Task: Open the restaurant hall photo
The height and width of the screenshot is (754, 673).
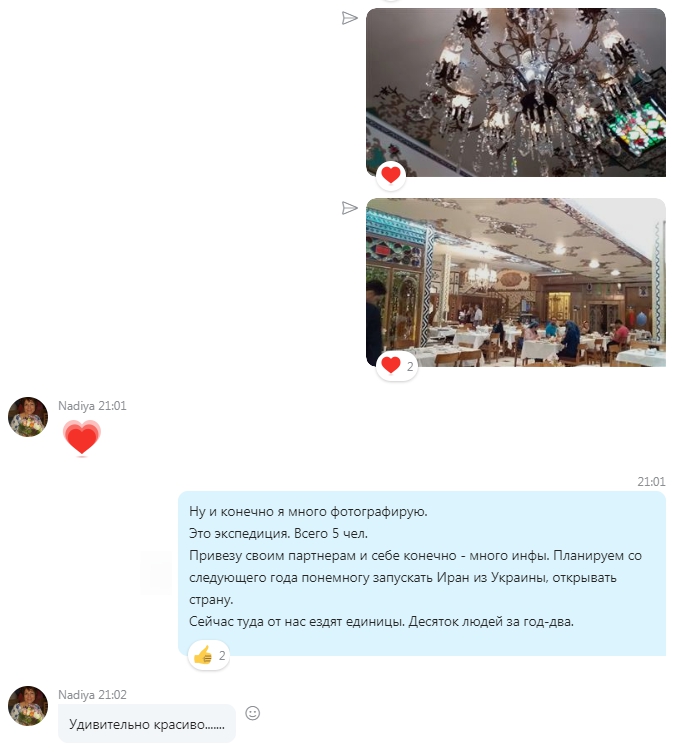Action: [515, 280]
